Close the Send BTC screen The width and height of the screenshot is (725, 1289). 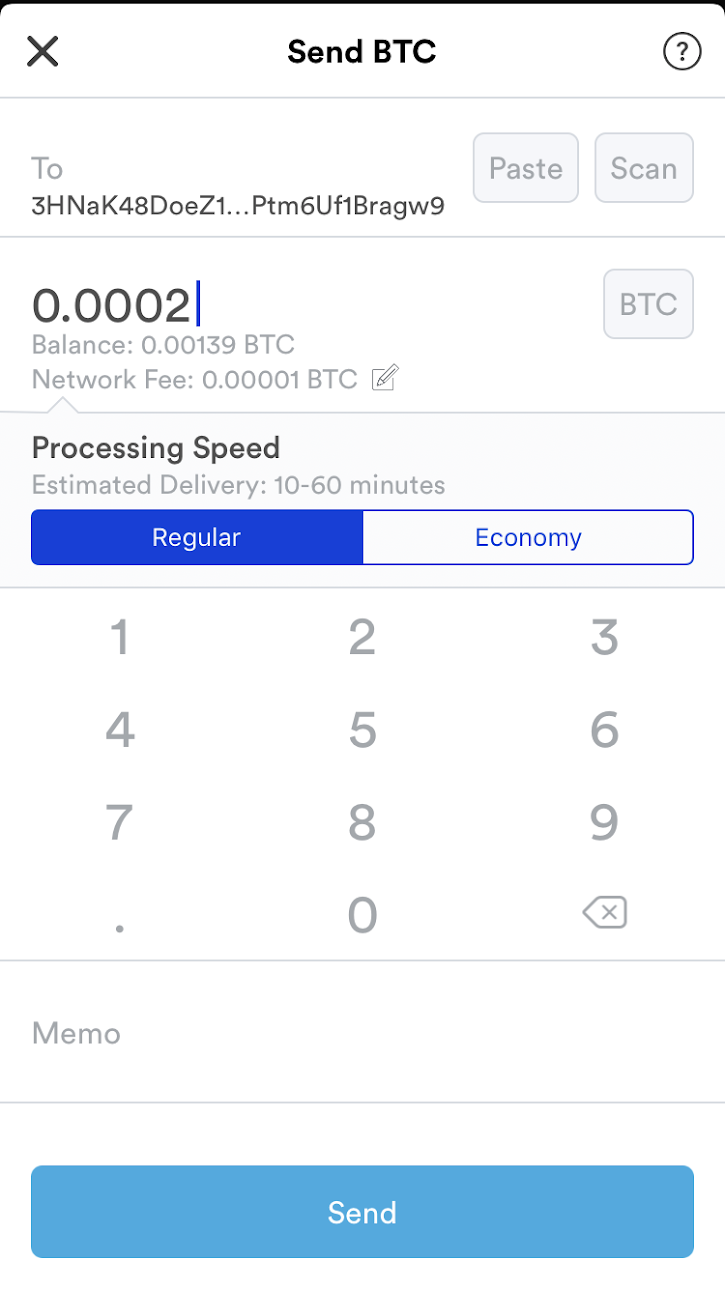[42, 51]
